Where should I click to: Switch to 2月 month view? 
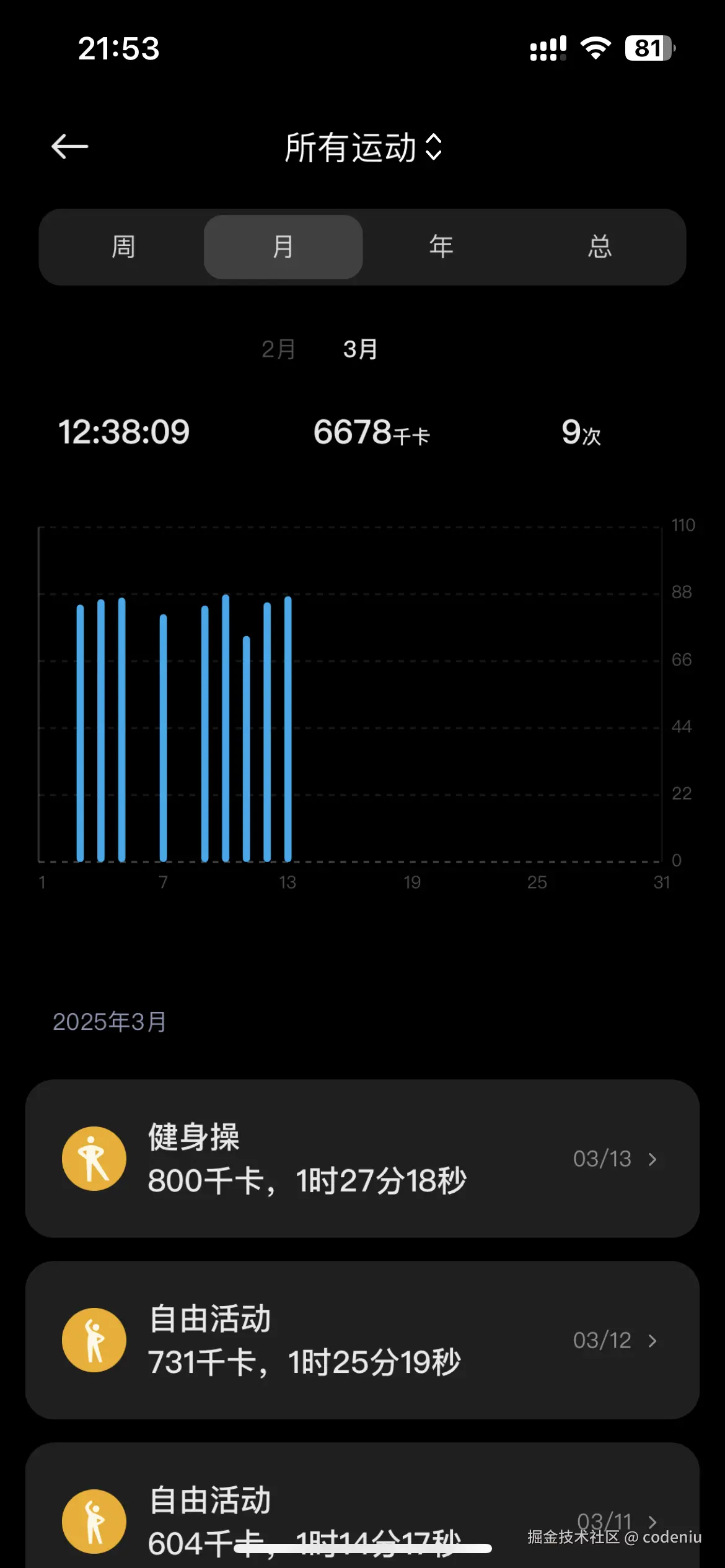click(276, 349)
